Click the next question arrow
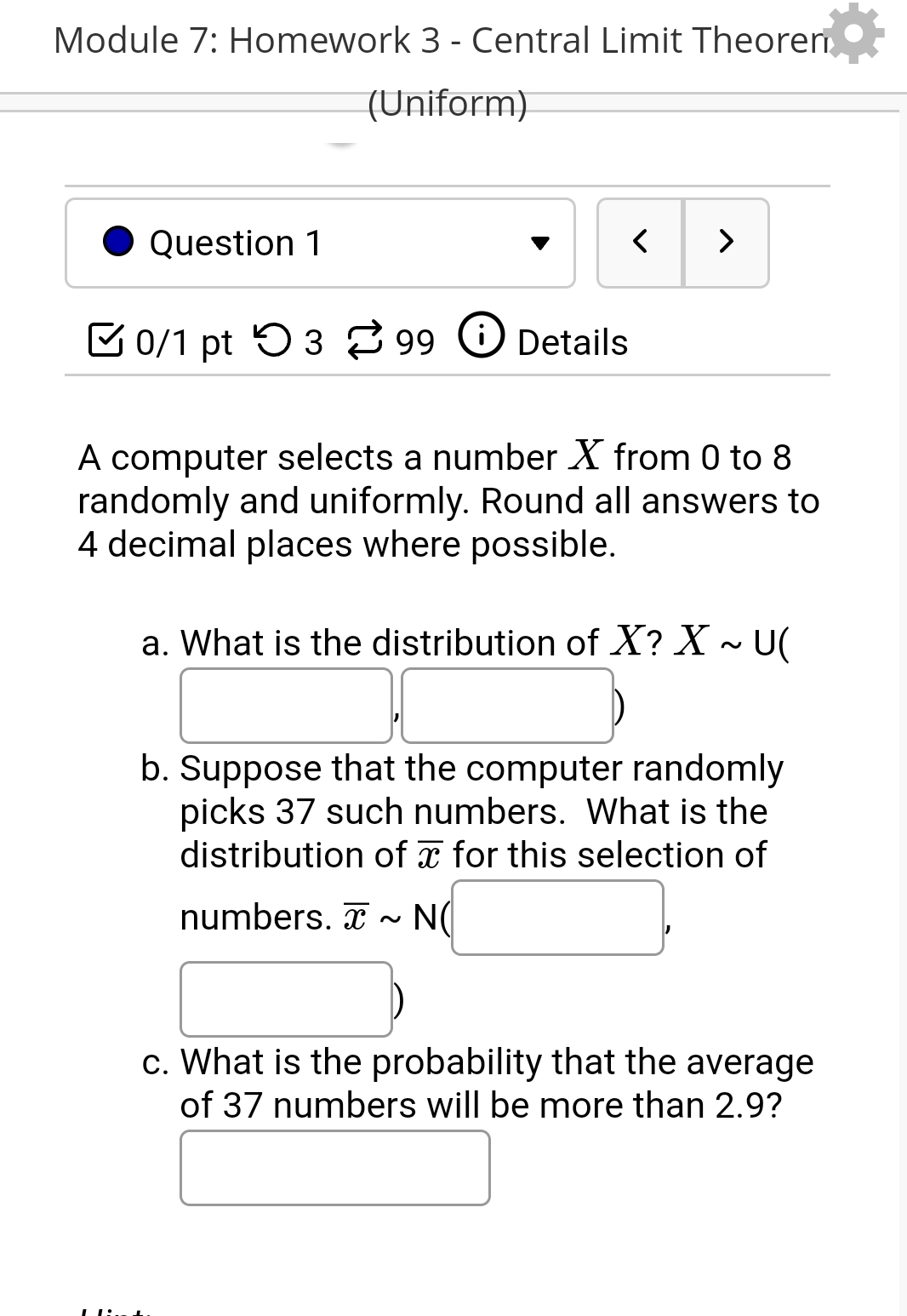The height and width of the screenshot is (1316, 907). (x=727, y=243)
